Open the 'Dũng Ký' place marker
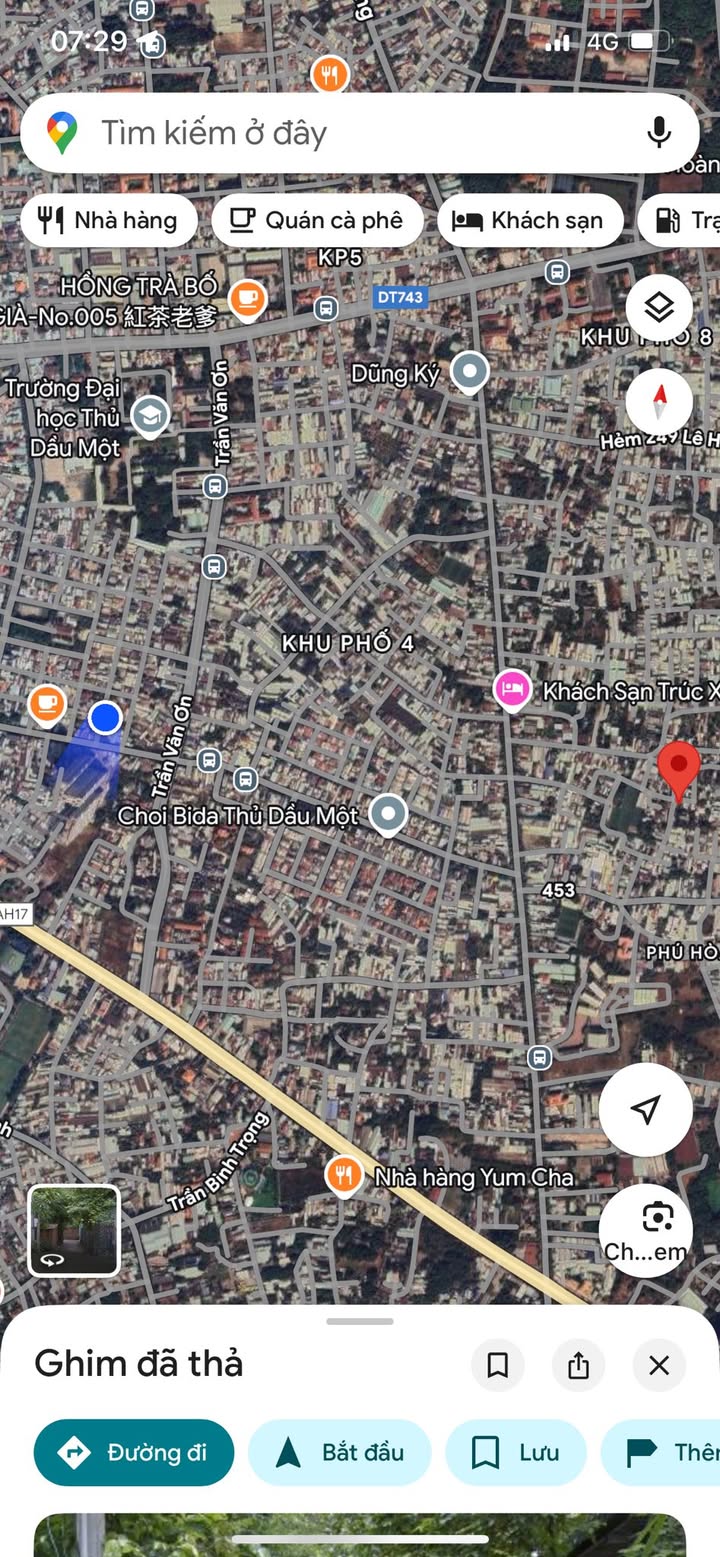The image size is (720, 1557). coord(469,372)
